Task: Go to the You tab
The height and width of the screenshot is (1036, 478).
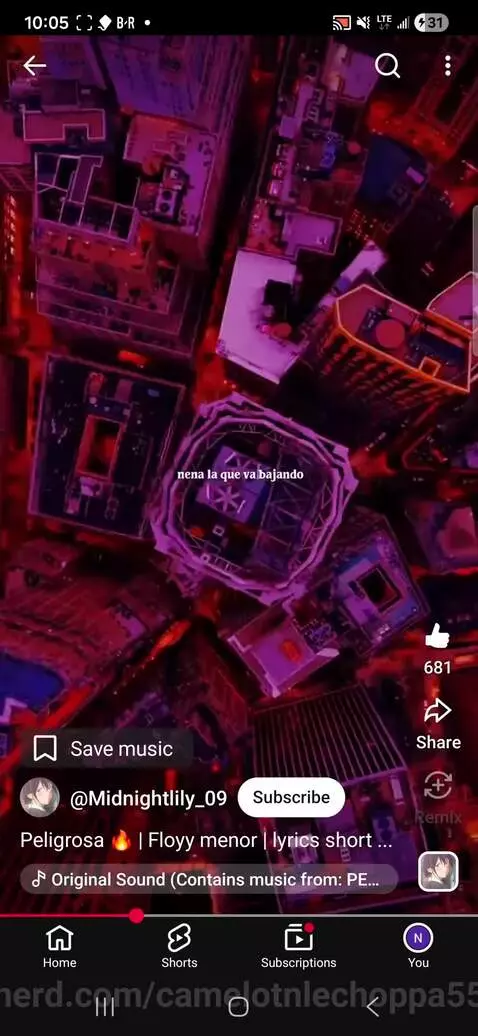Action: 418,947
